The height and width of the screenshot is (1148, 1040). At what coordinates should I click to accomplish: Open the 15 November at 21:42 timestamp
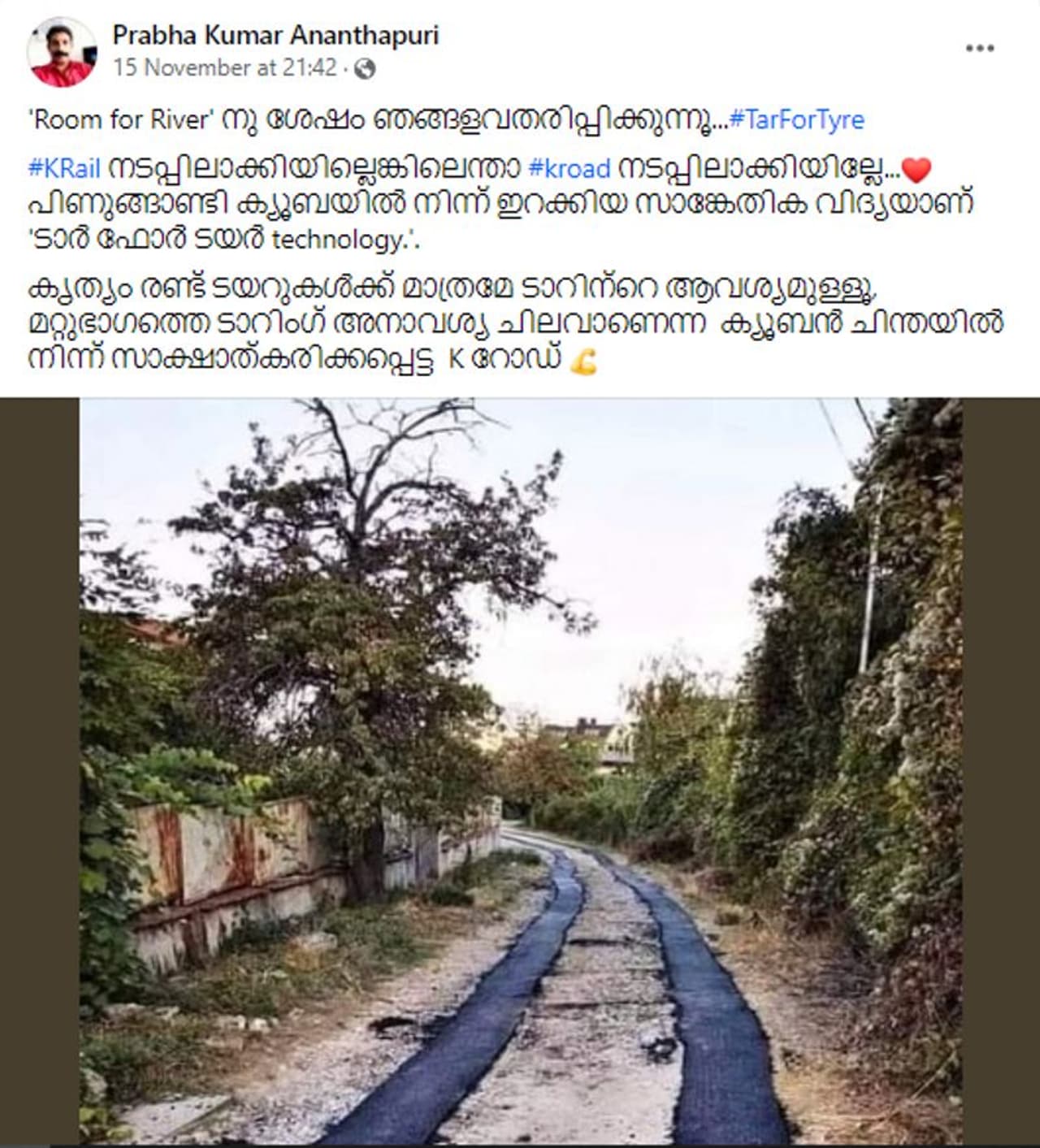[x=225, y=68]
